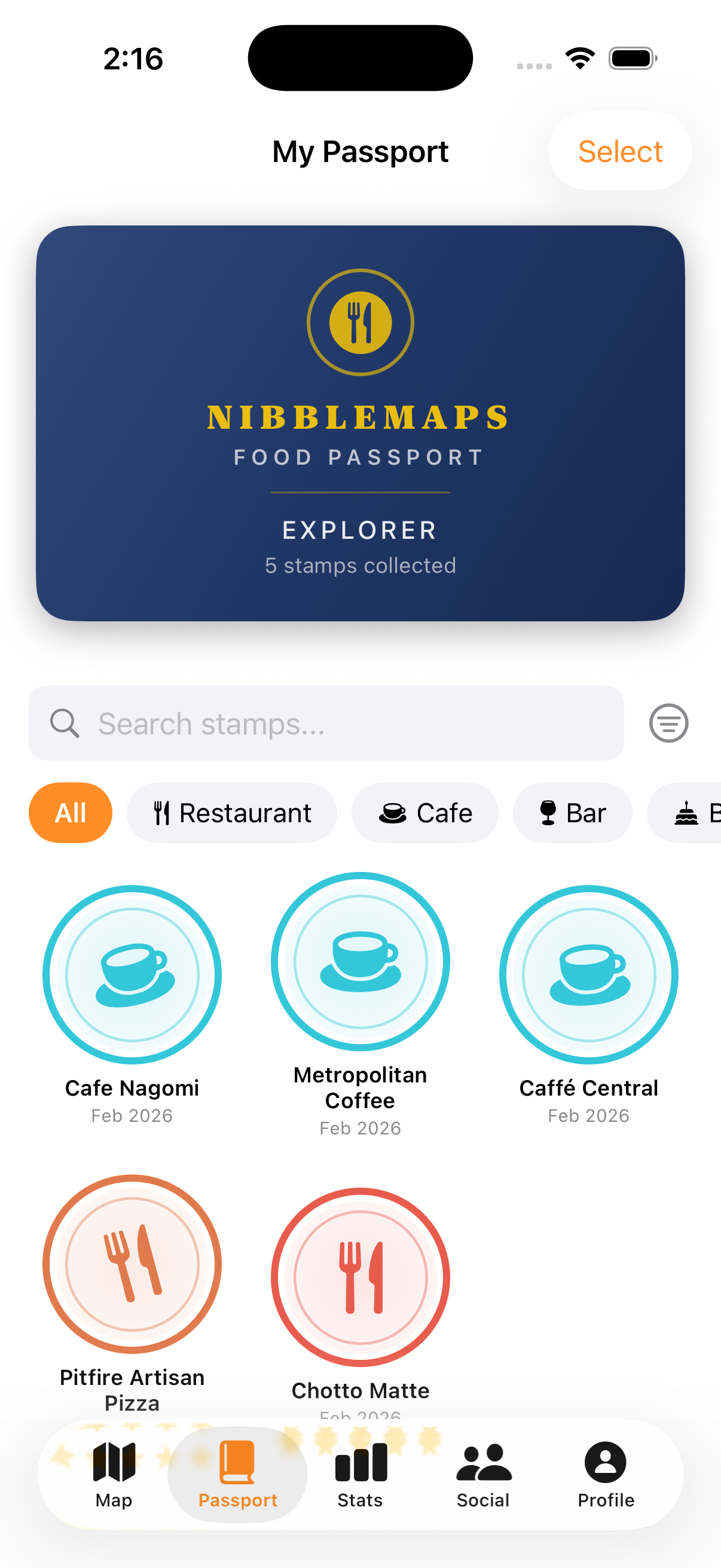Viewport: 721px width, 1568px height.
Task: Tap the fork and knife passport emblem
Action: pyautogui.click(x=360, y=322)
